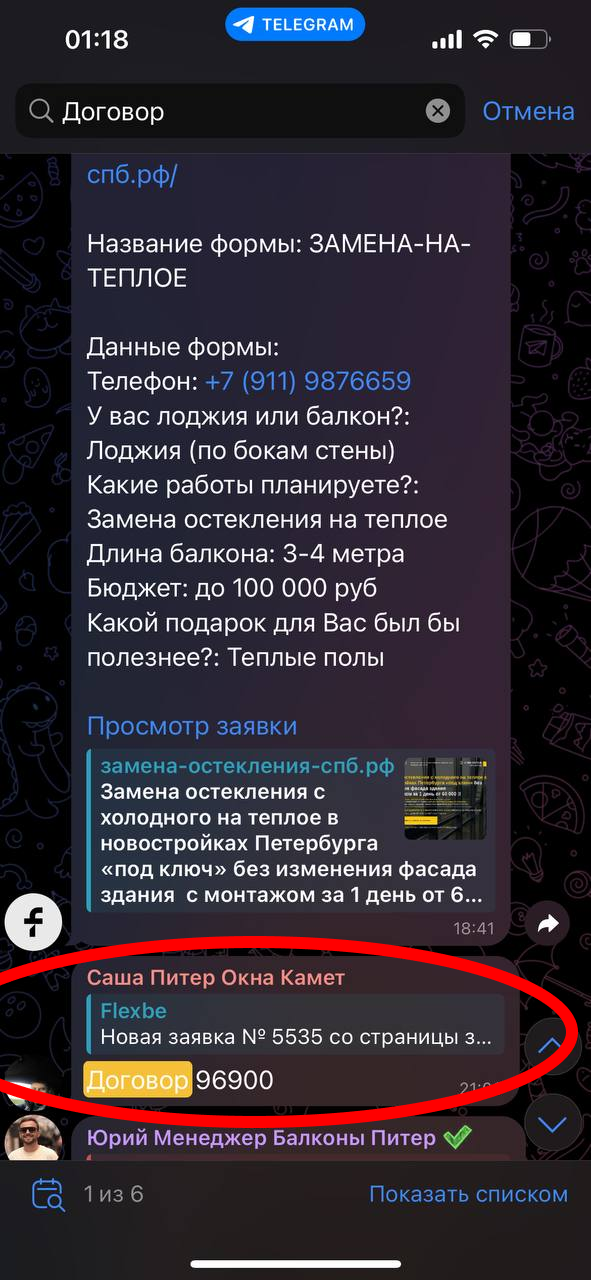
Task: Open the Просмотр заявки link
Action: (x=192, y=726)
